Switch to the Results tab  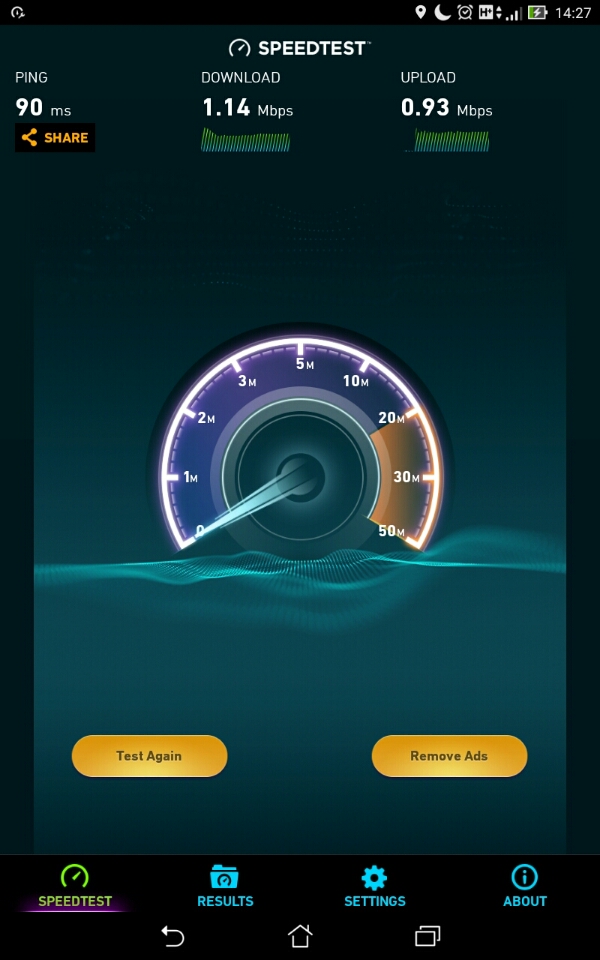(x=225, y=886)
